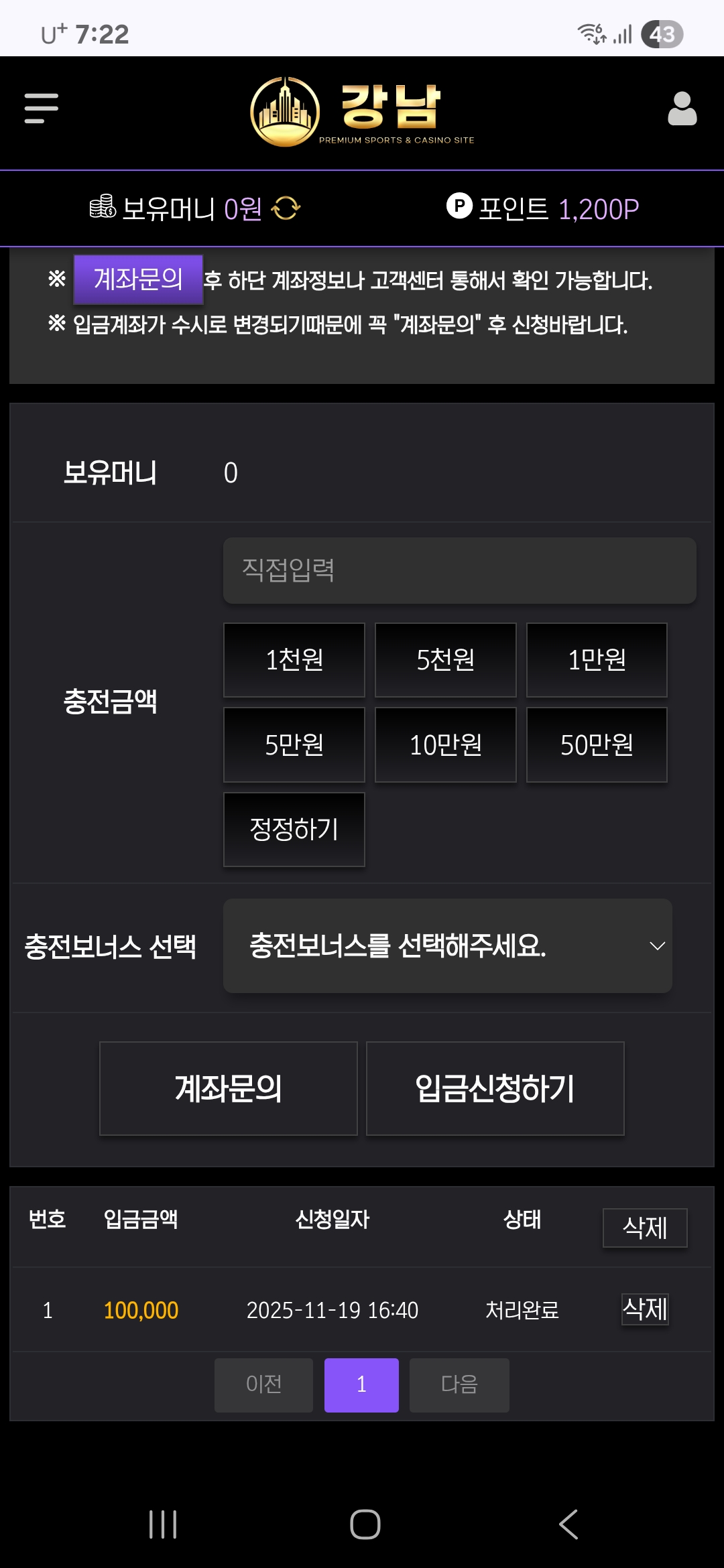
Task: Add 5천원 to the charge amount
Action: pyautogui.click(x=445, y=660)
